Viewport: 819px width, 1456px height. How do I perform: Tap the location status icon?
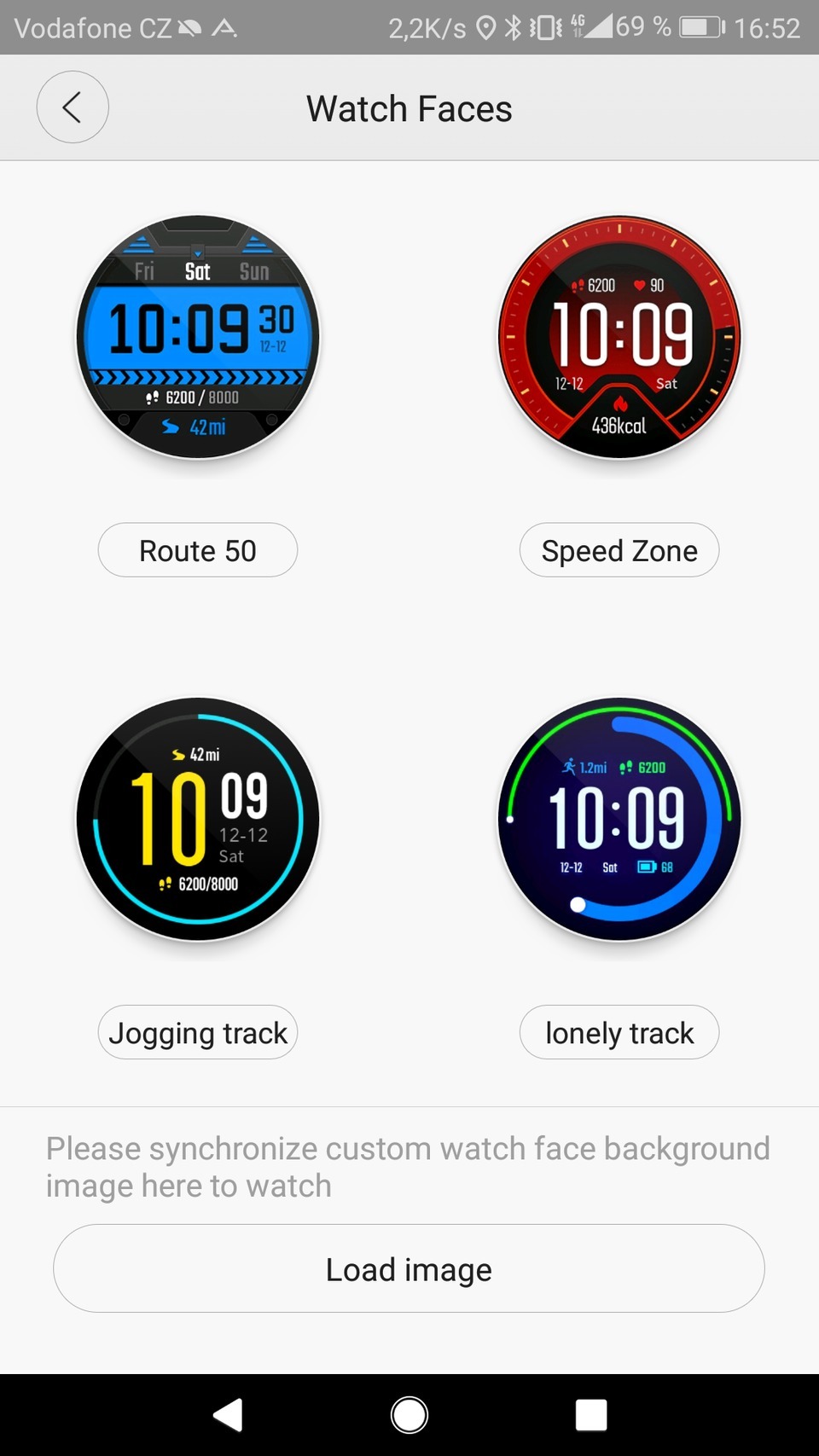[487, 26]
